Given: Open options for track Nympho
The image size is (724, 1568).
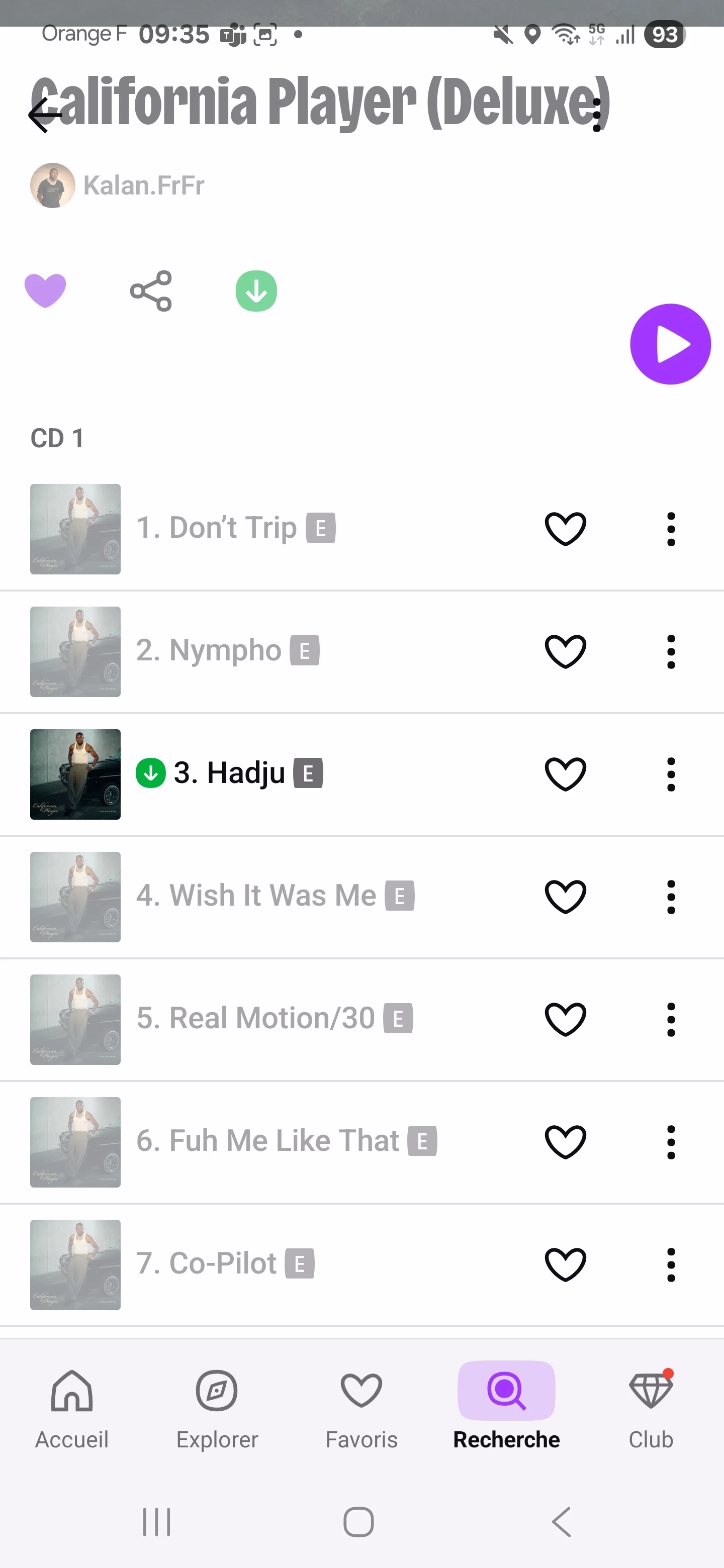Looking at the screenshot, I should pyautogui.click(x=670, y=651).
